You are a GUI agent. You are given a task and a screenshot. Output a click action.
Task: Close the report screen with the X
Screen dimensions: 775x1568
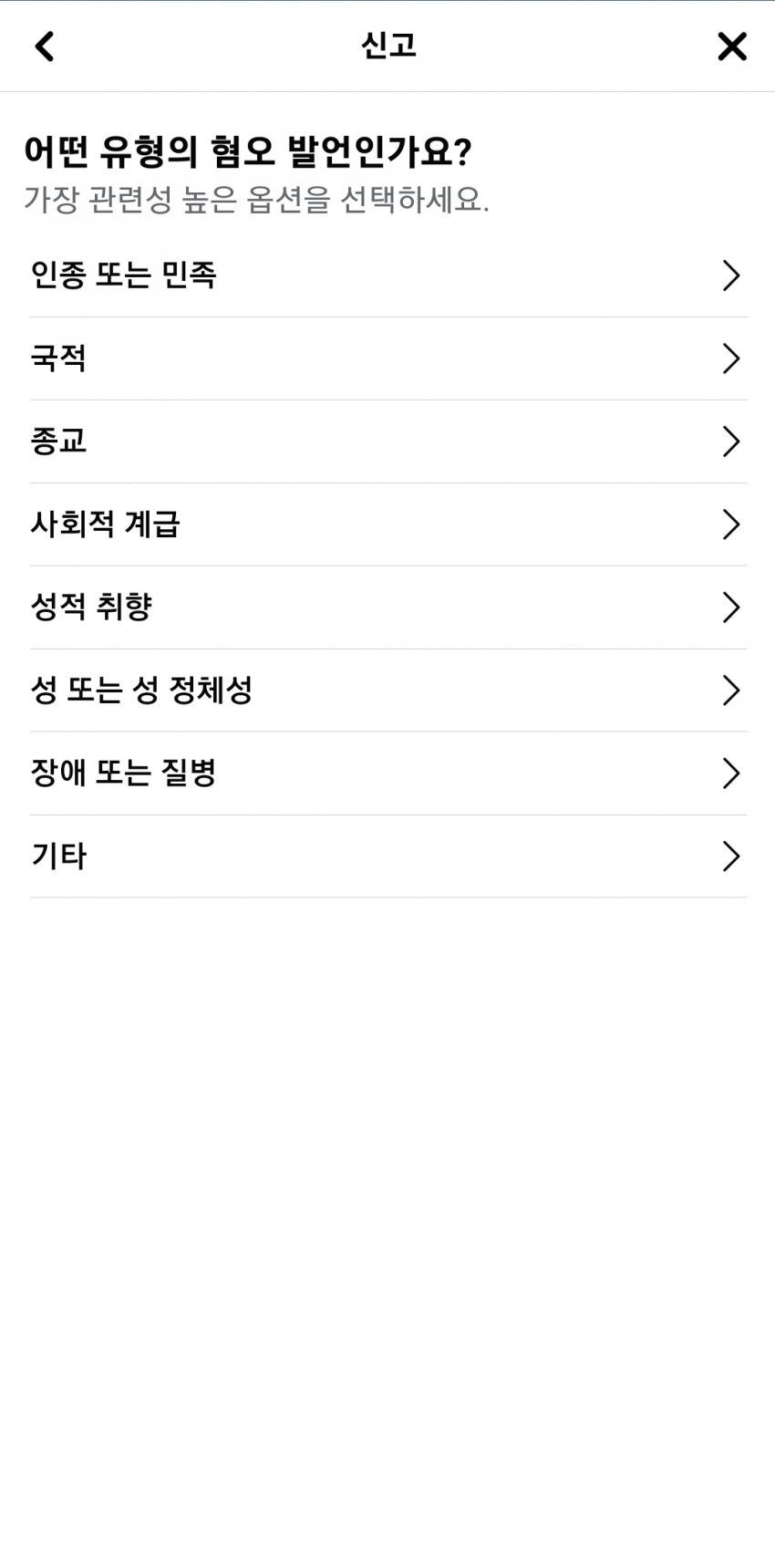point(731,47)
